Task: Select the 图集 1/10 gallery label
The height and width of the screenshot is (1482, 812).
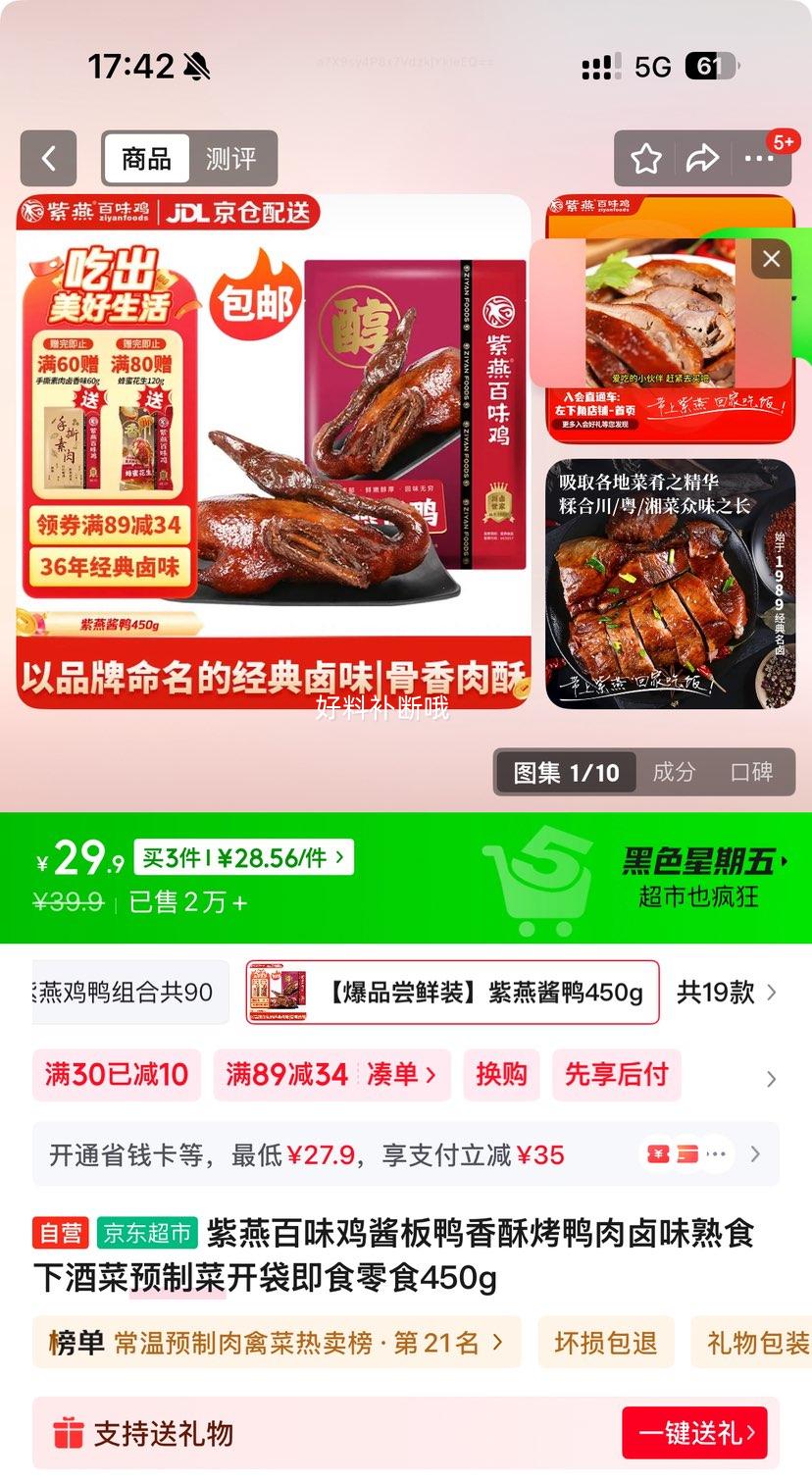Action: (564, 772)
